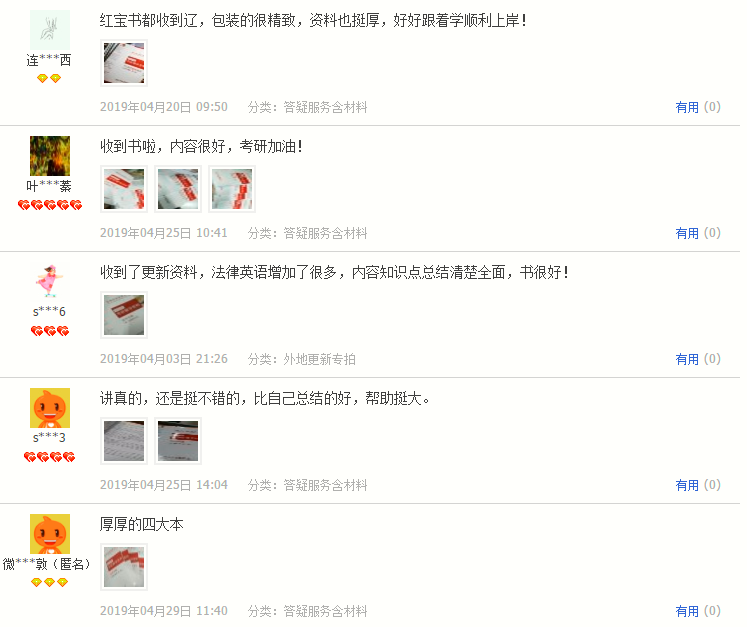View the third photo in 叶***綦's review
Screen dimensions: 747x627
(x=232, y=189)
